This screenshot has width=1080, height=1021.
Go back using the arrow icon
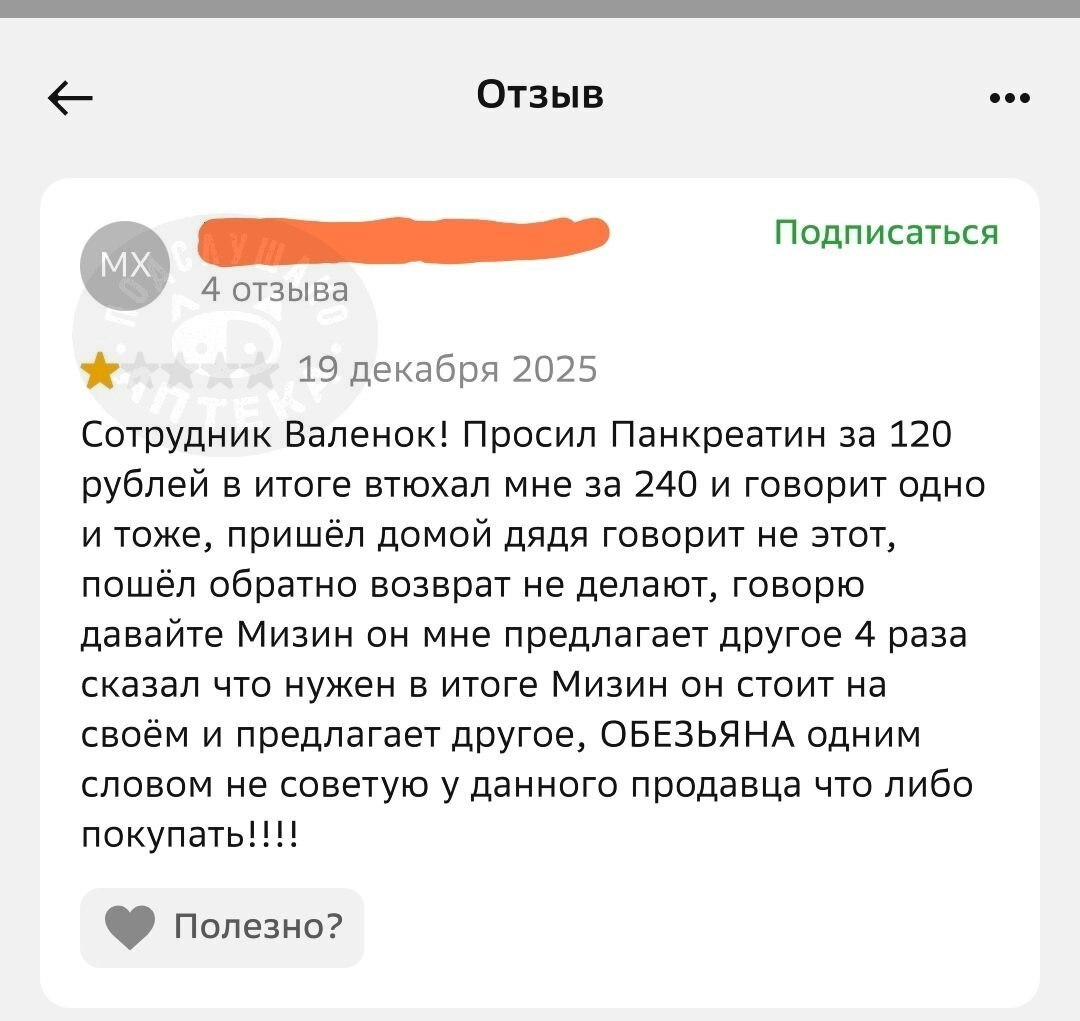click(70, 98)
